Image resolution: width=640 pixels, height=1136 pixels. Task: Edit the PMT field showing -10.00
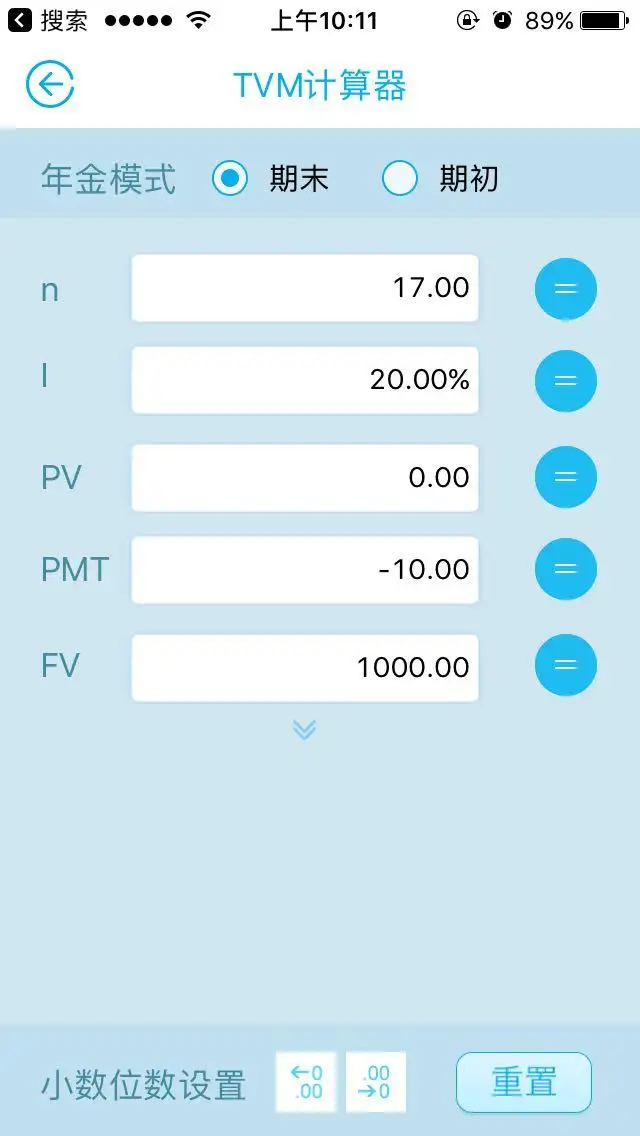click(x=304, y=569)
